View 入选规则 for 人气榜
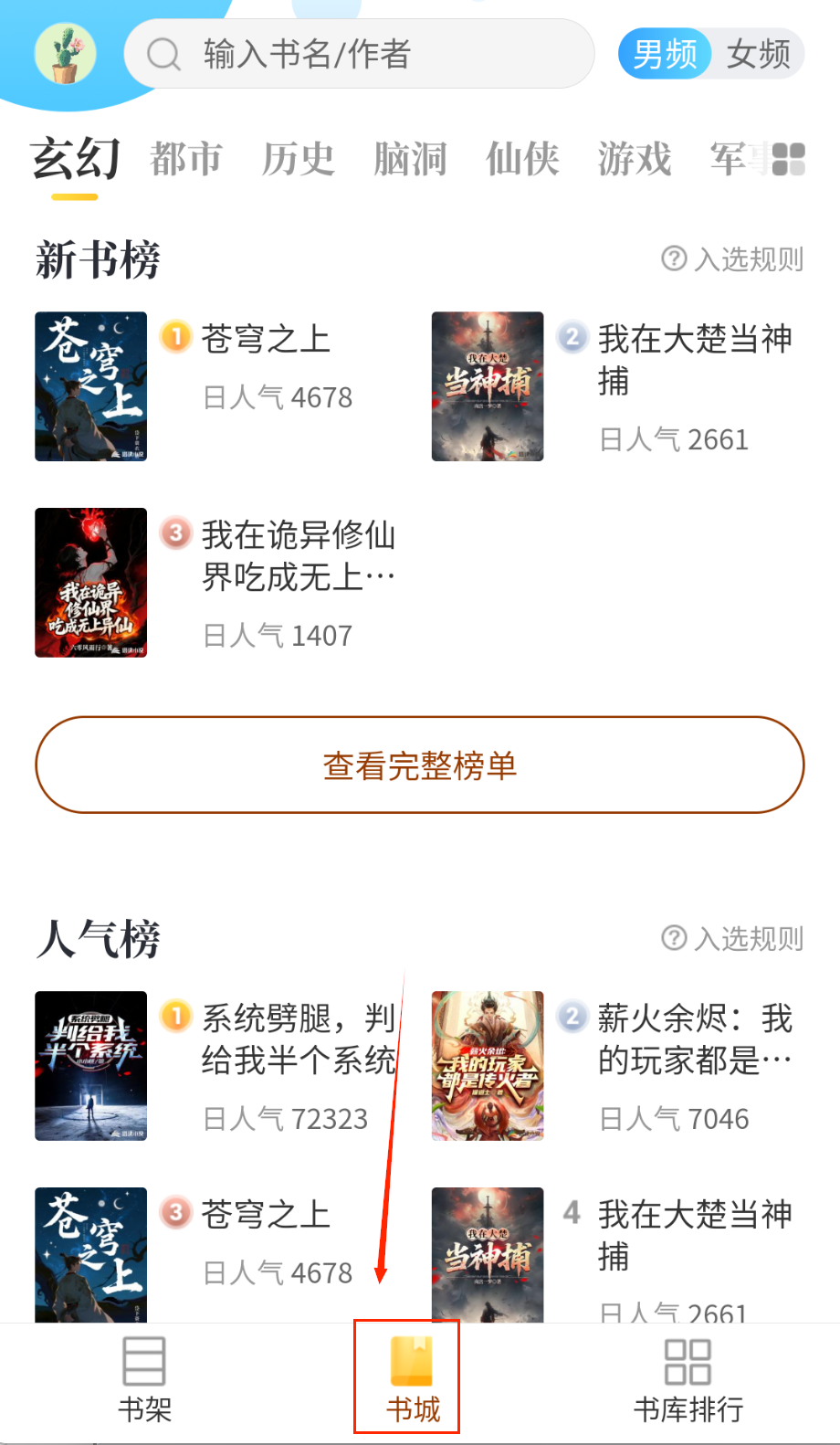 pos(732,938)
